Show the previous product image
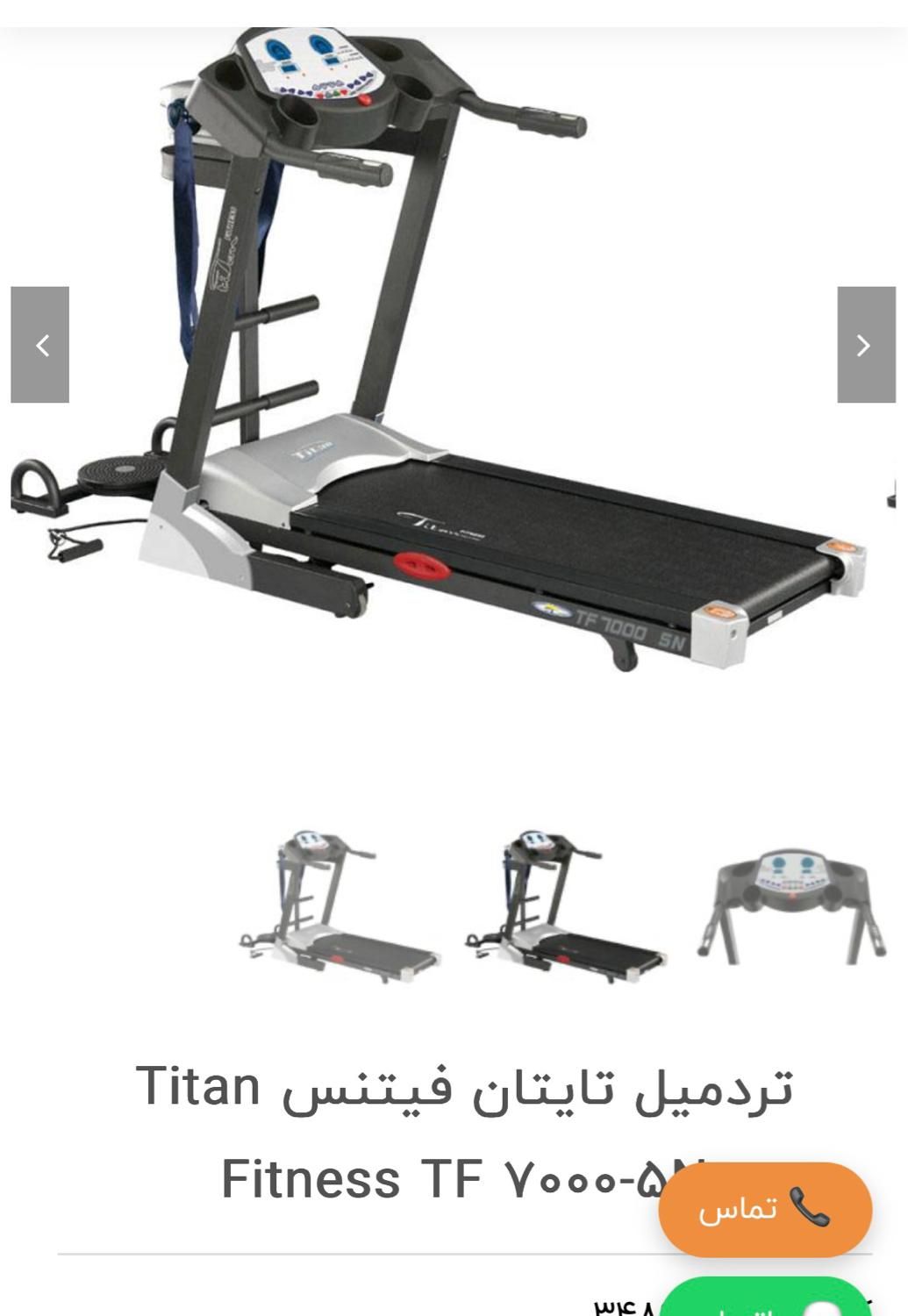908x1316 pixels. pyautogui.click(x=39, y=345)
